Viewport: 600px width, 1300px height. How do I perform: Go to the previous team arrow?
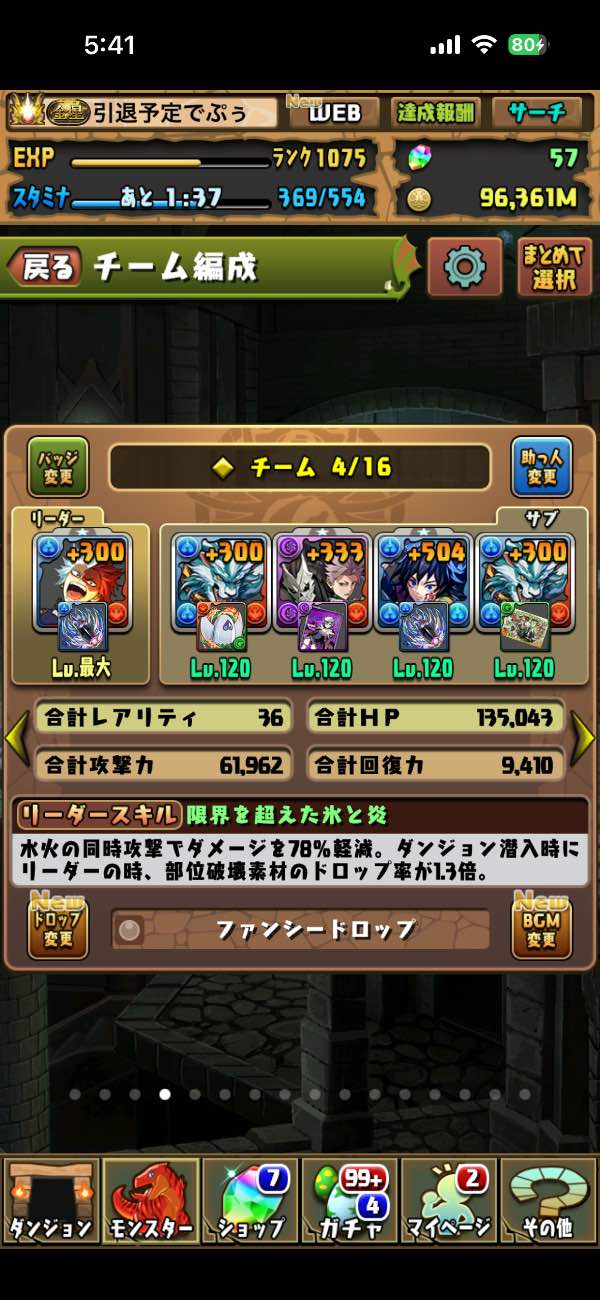(16, 738)
